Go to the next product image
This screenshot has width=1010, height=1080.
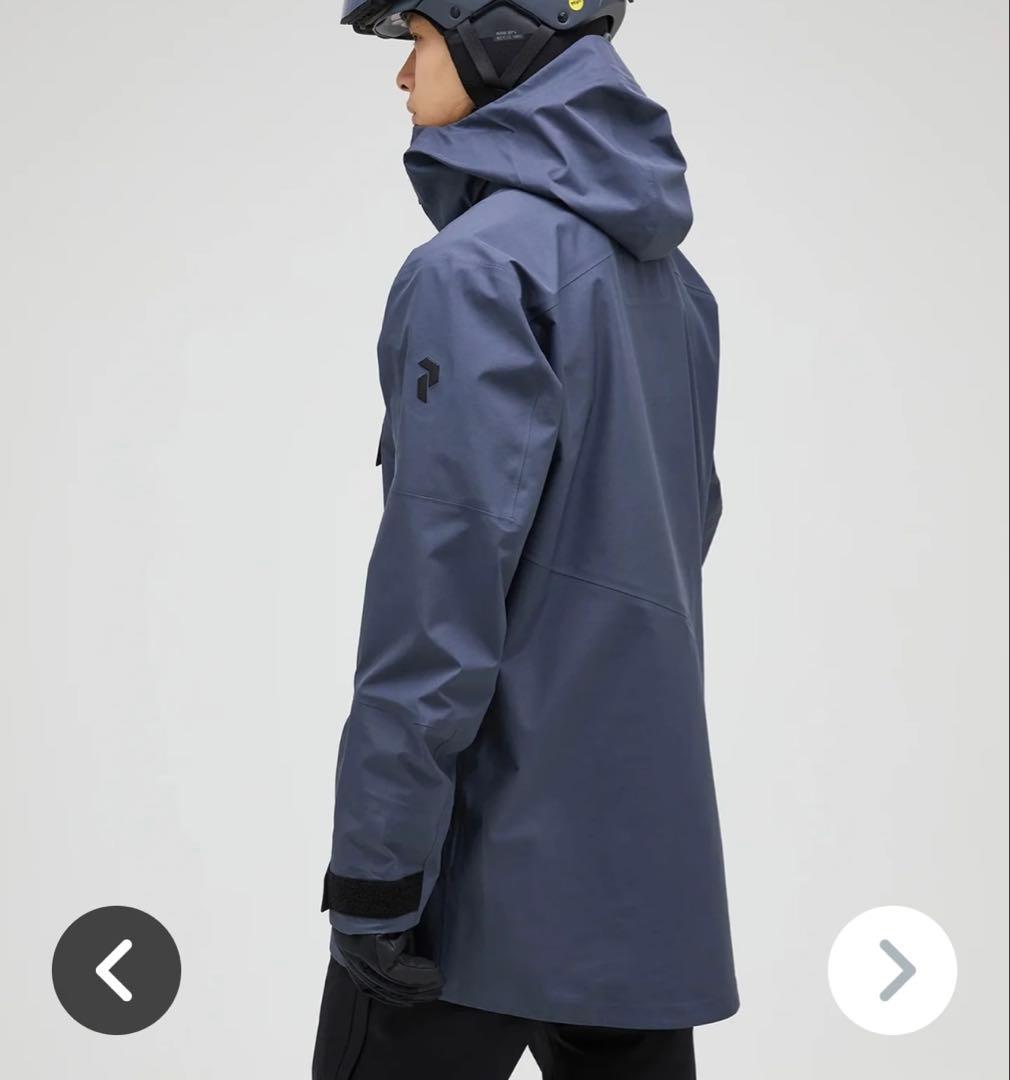tap(892, 970)
